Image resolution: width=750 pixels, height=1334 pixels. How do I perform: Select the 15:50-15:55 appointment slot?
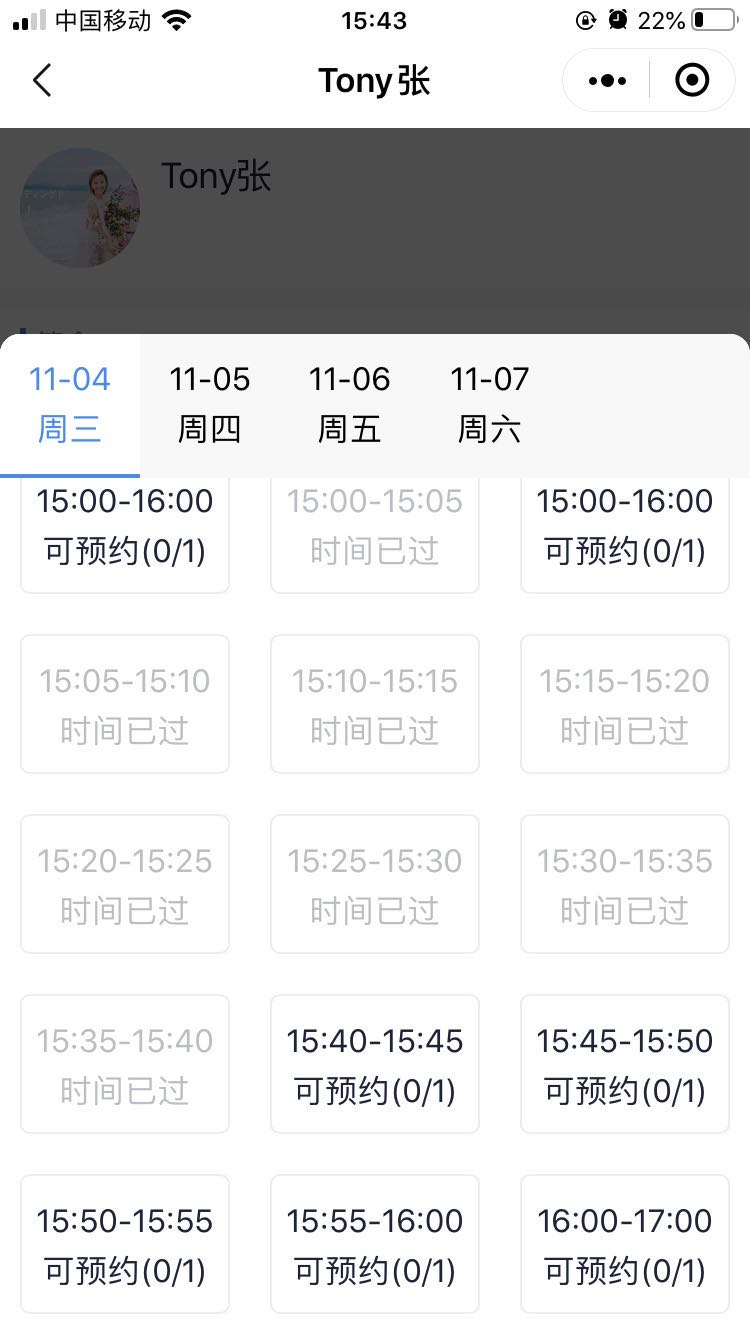125,1244
